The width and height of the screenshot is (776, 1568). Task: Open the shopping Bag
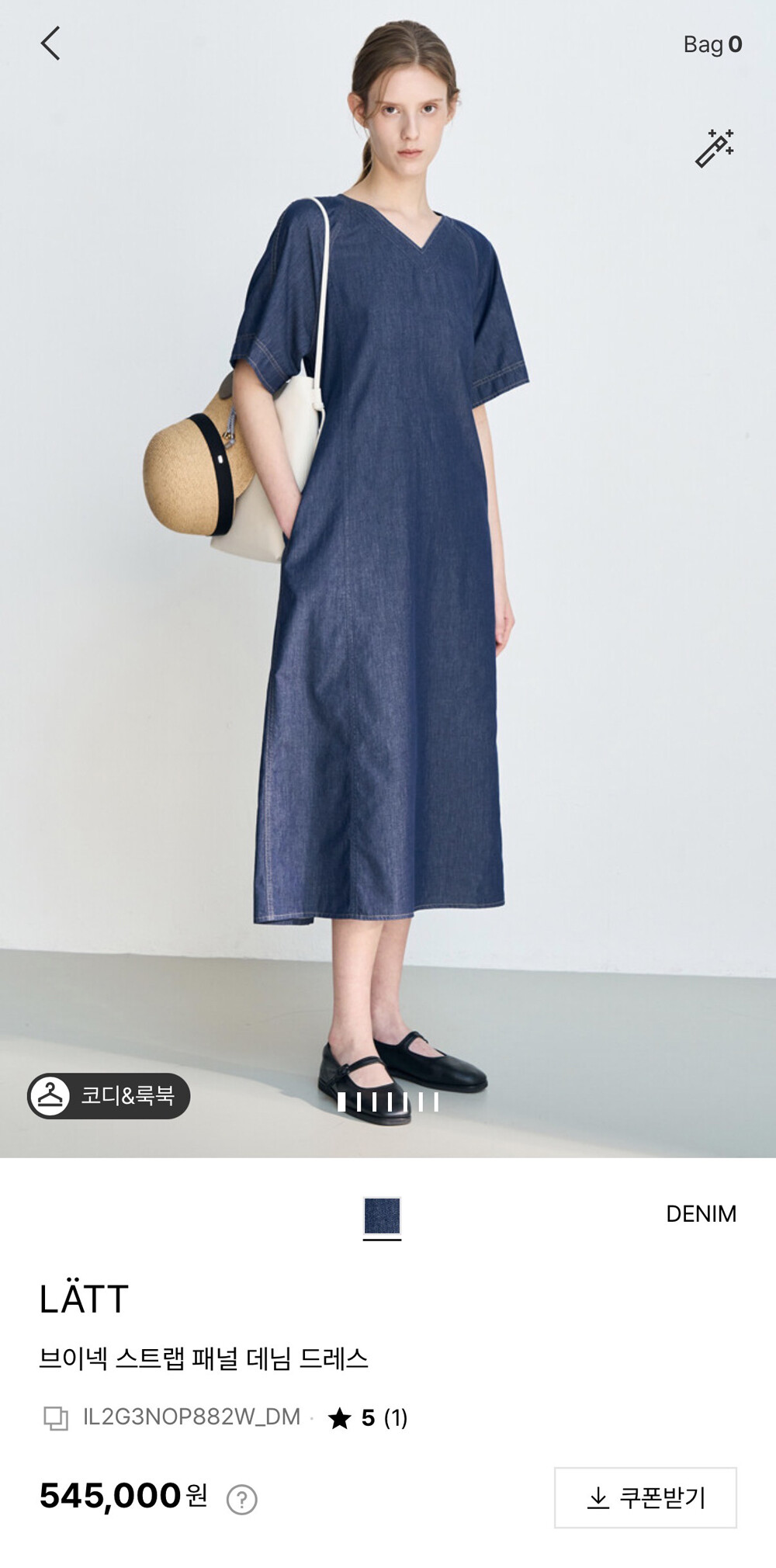pos(712,45)
